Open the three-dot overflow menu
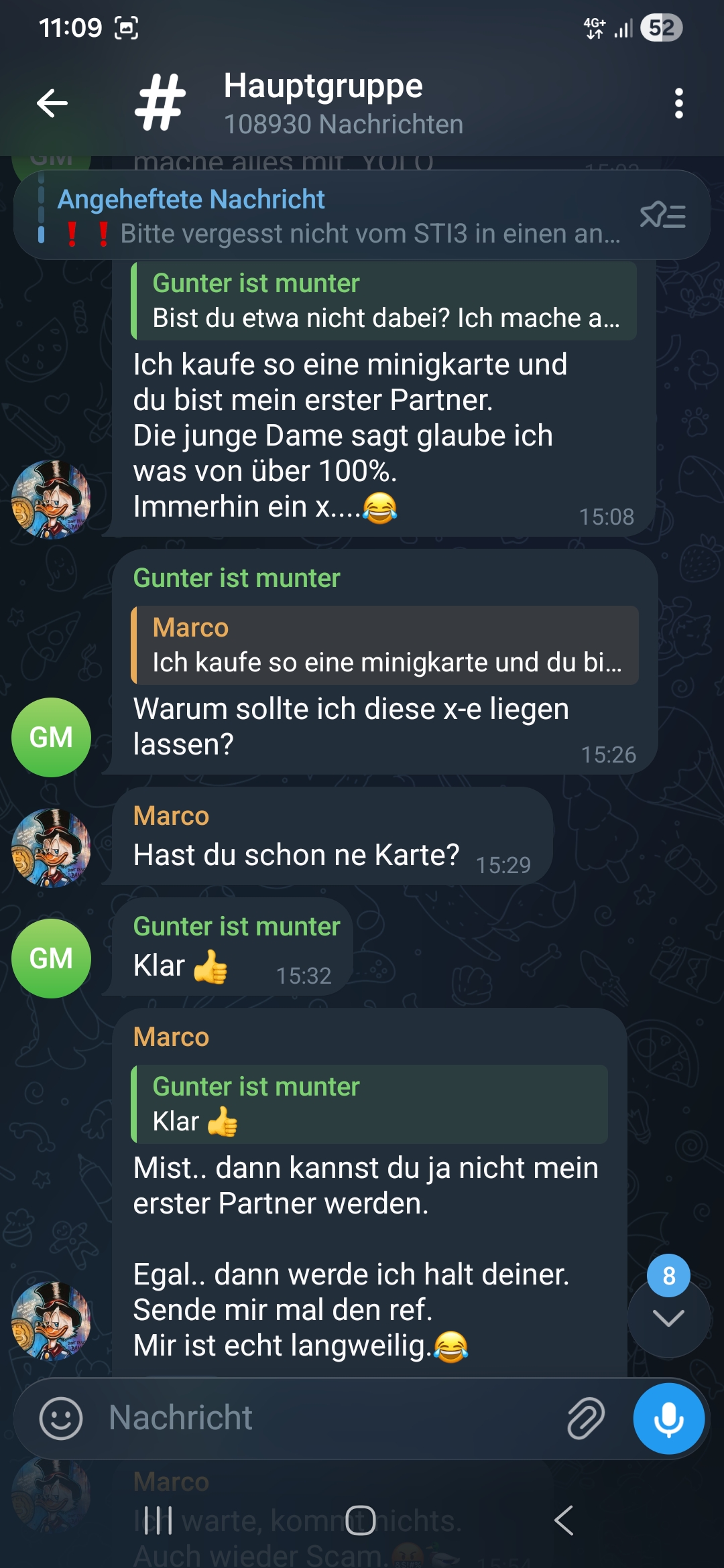The height and width of the screenshot is (1568, 724). [678, 103]
